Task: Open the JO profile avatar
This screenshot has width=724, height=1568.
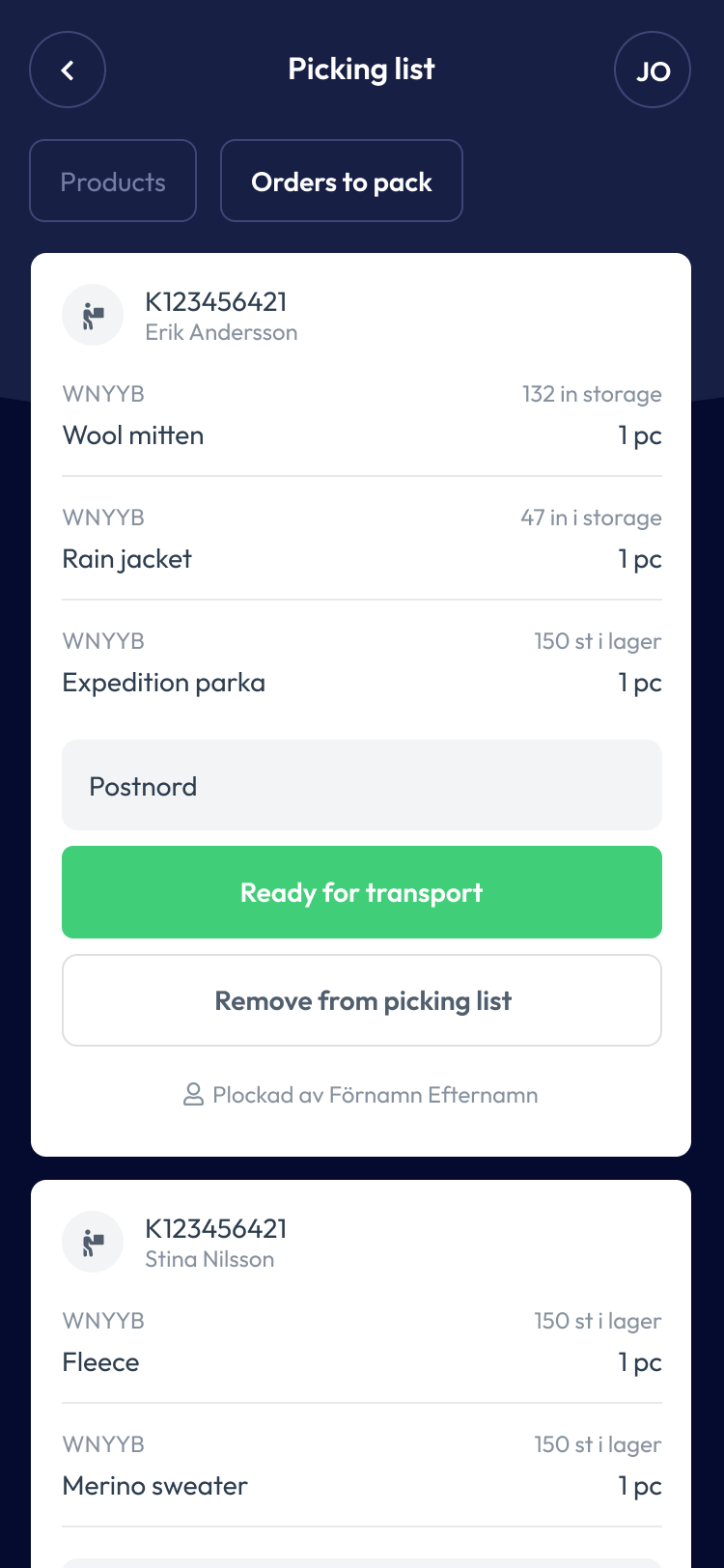Action: coord(653,70)
